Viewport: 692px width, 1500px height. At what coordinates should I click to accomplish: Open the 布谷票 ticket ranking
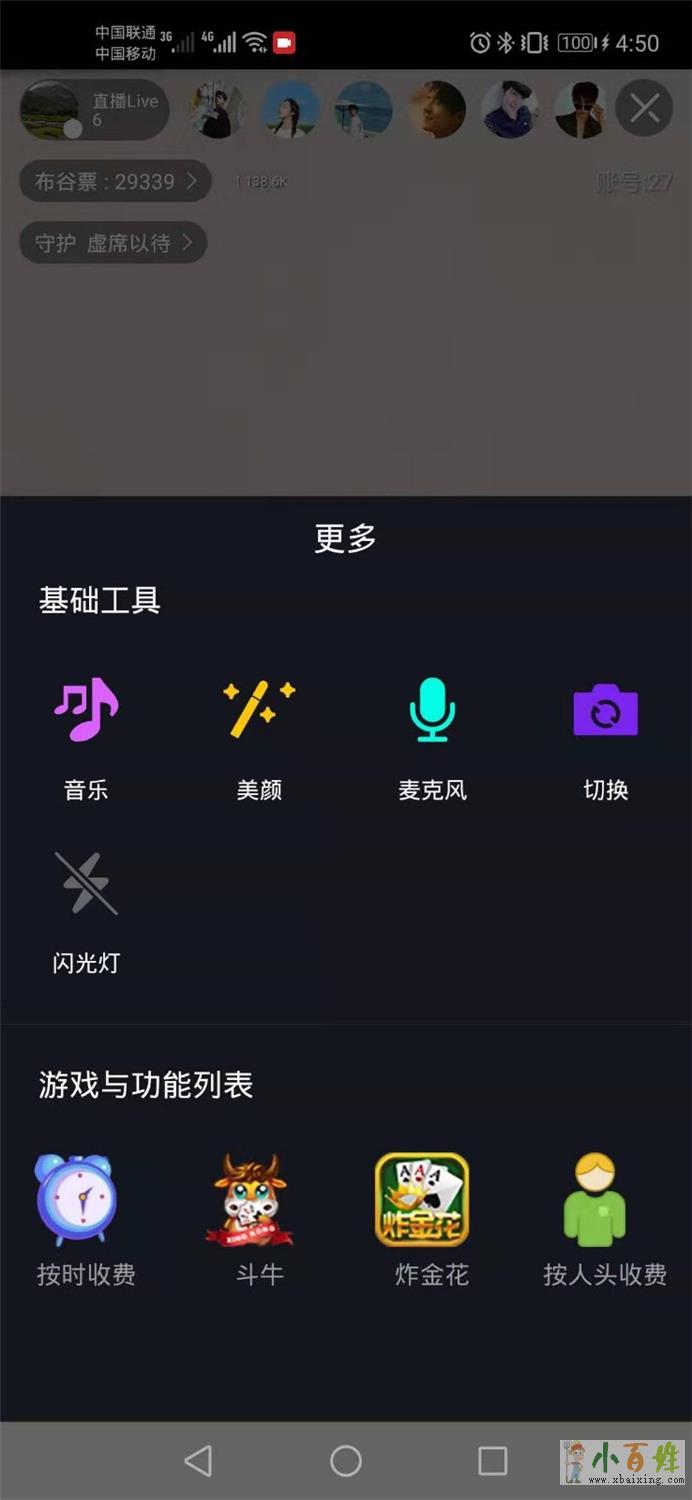point(115,181)
